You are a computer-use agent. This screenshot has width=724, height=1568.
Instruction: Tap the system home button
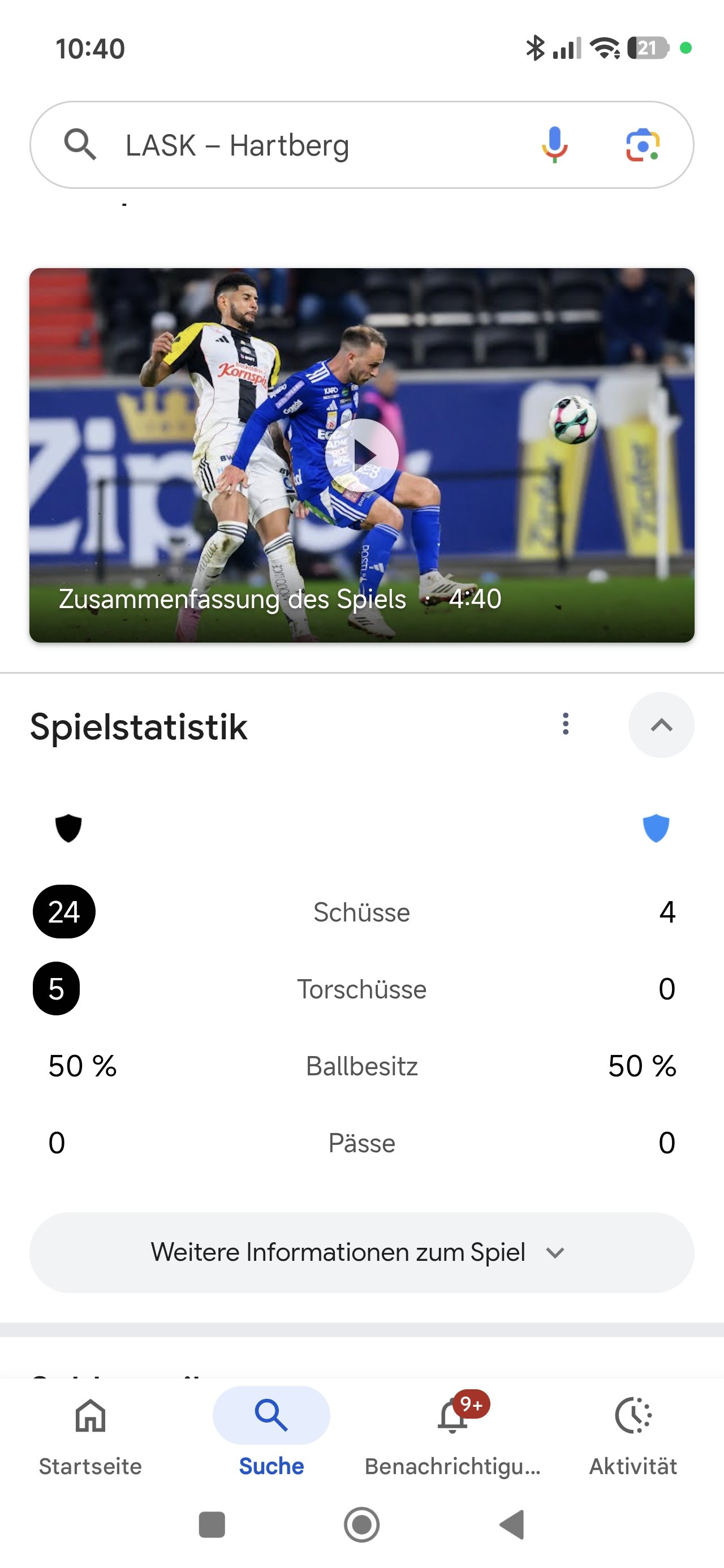point(361,1525)
